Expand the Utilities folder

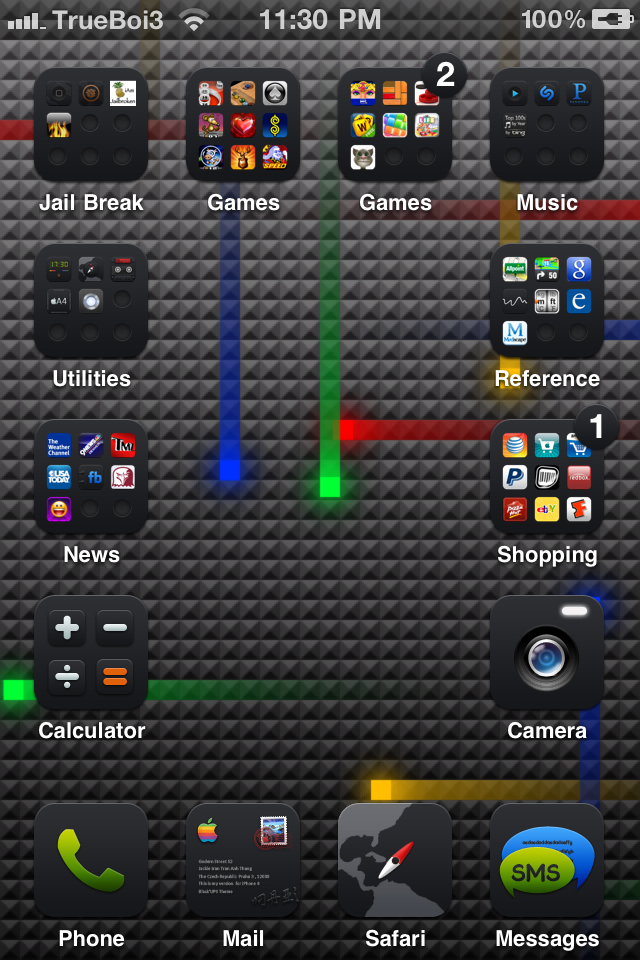click(x=91, y=301)
